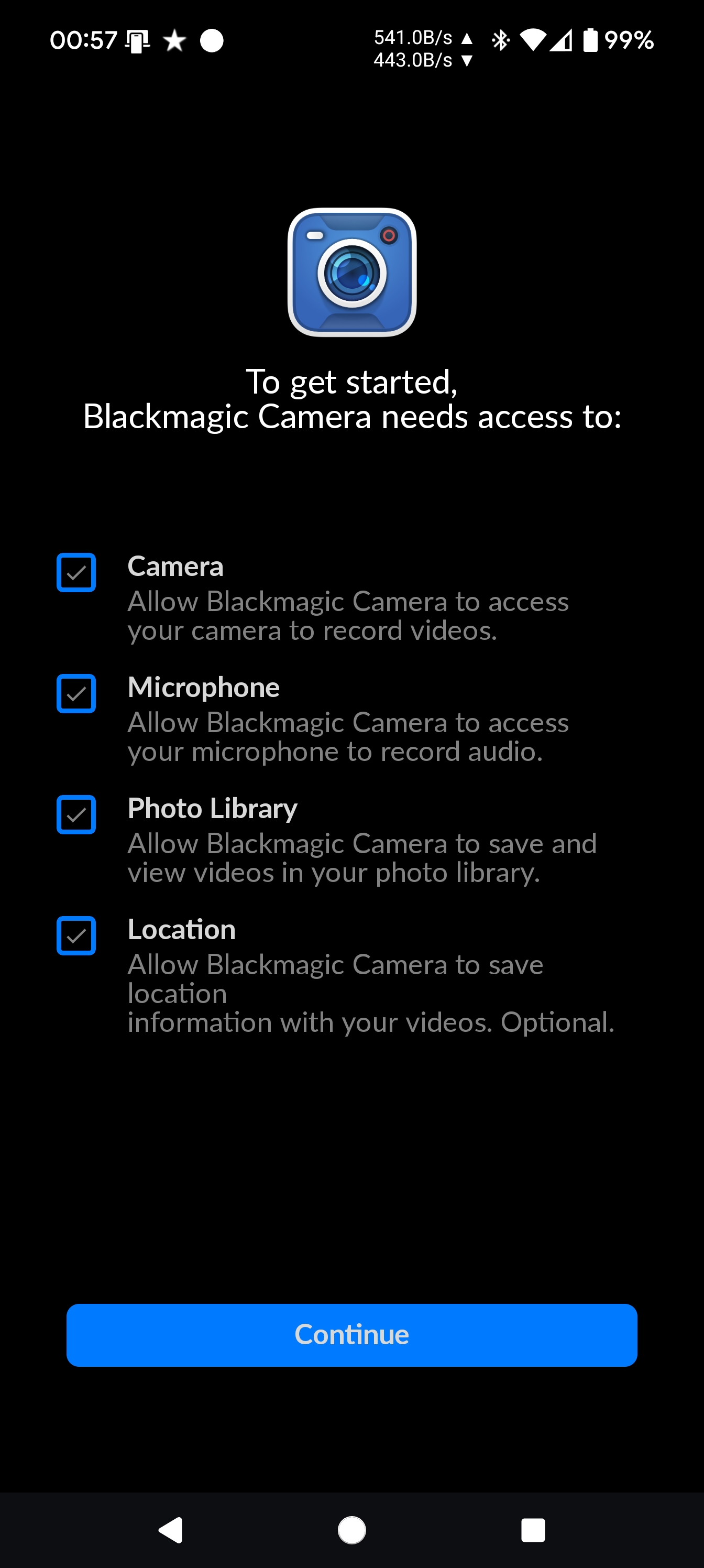This screenshot has width=704, height=1568.
Task: Disable the optional Location checkbox
Action: click(76, 935)
